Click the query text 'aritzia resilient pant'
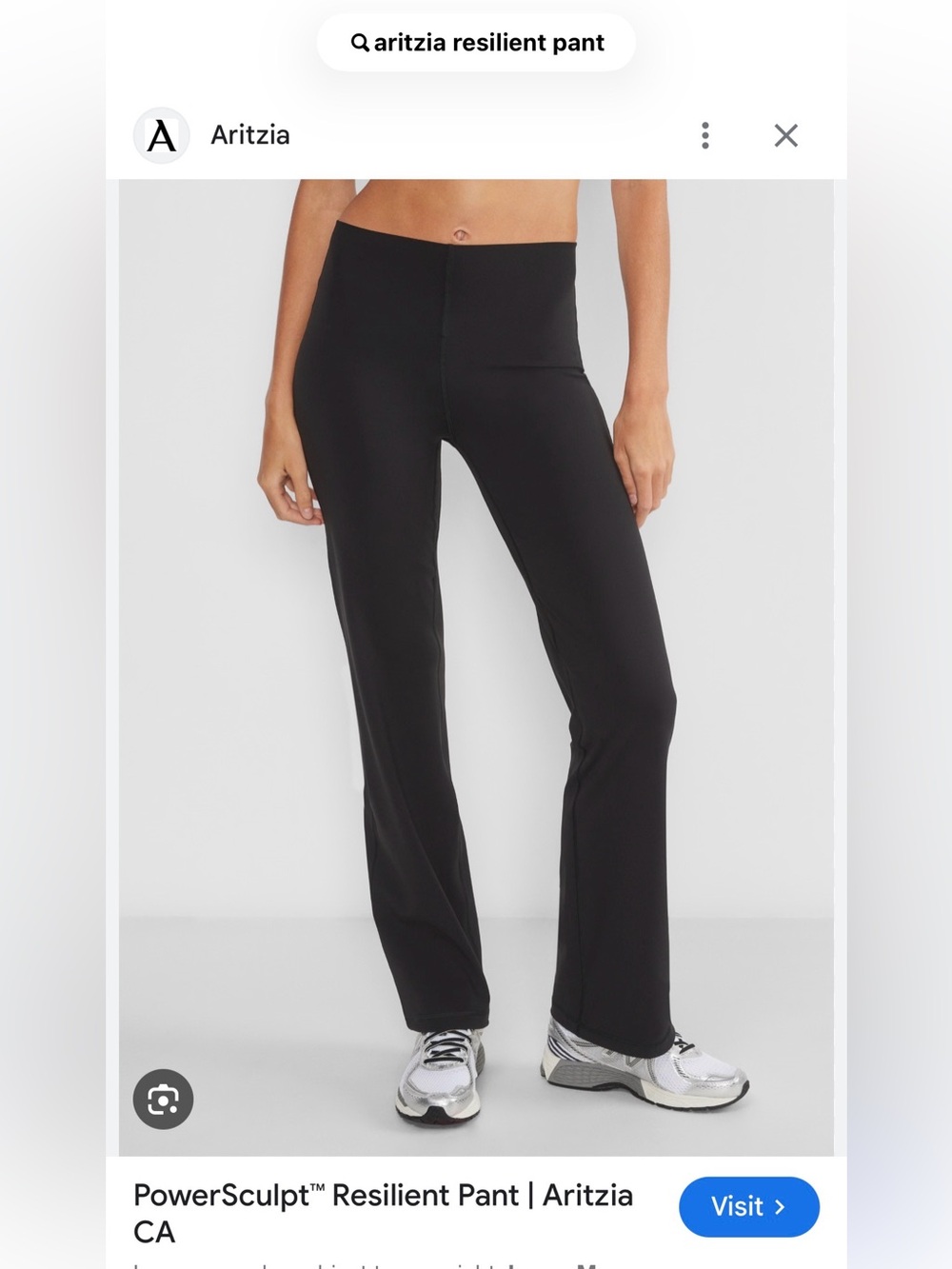952x1269 pixels. click(x=490, y=42)
